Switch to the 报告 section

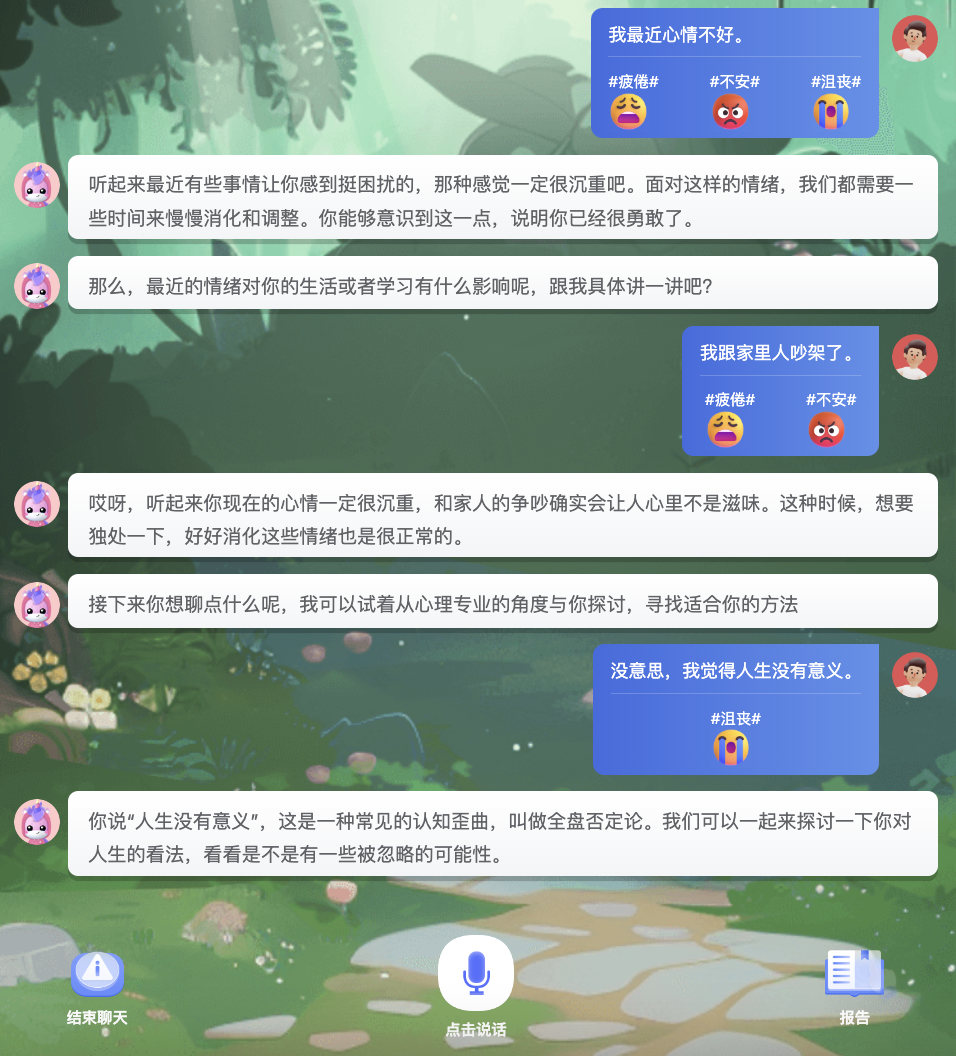coord(855,1017)
